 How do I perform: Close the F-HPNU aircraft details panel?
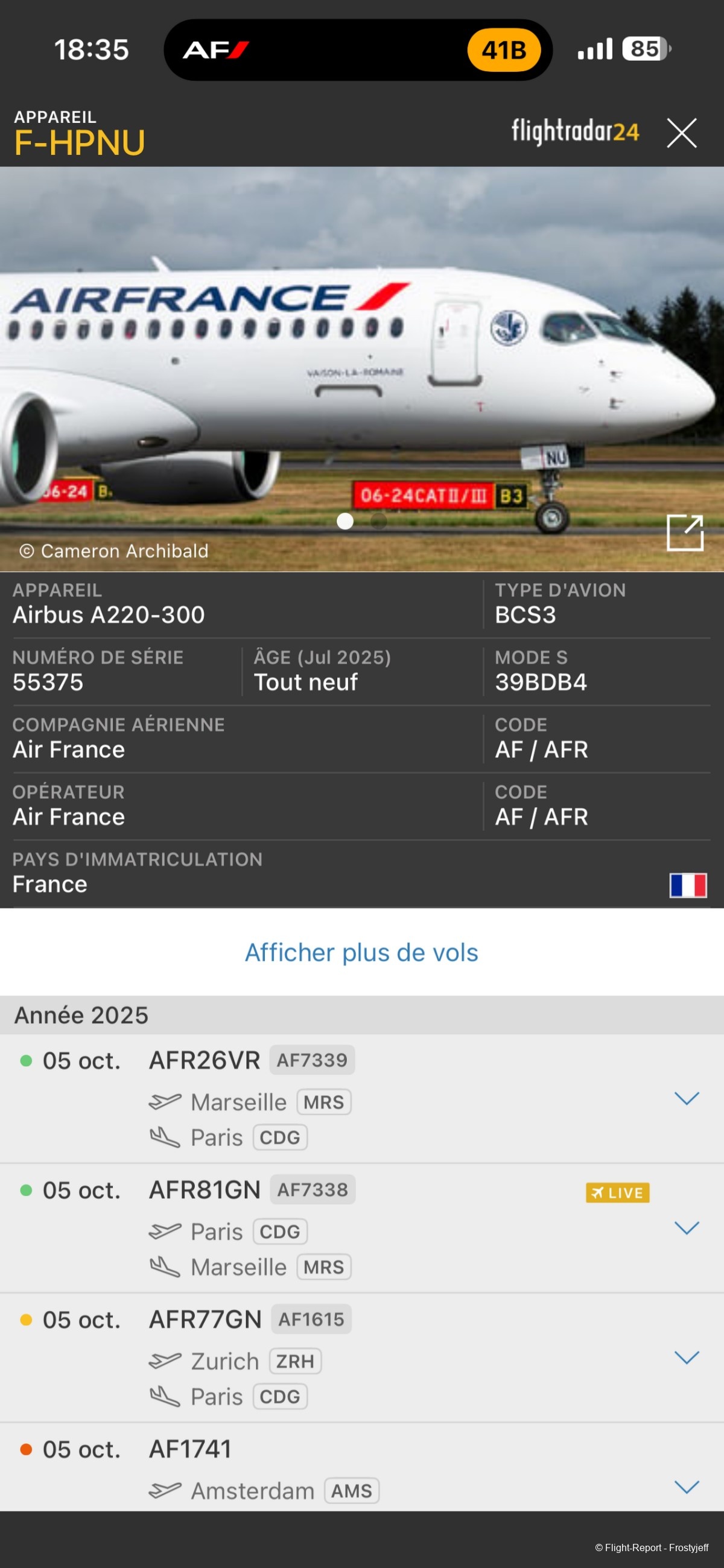tap(681, 133)
